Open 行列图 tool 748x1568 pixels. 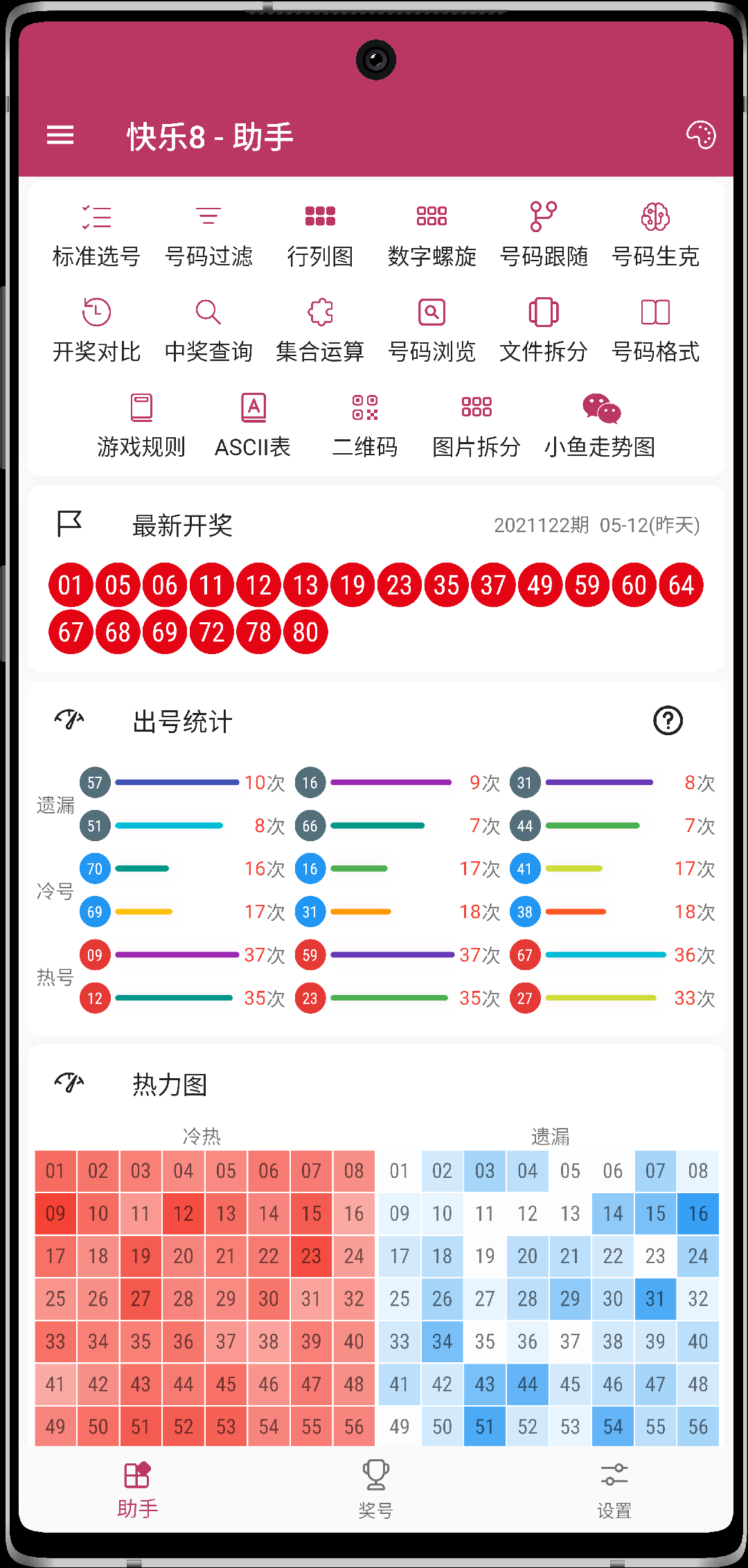tap(320, 236)
